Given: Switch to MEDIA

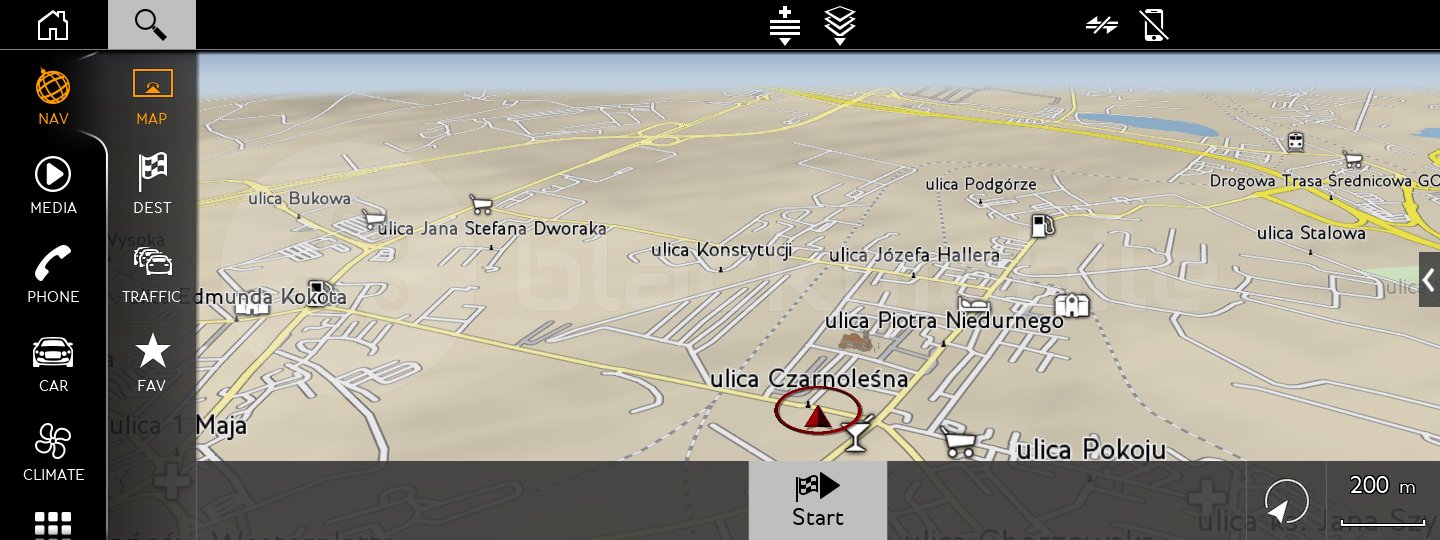Looking at the screenshot, I should tap(53, 186).
